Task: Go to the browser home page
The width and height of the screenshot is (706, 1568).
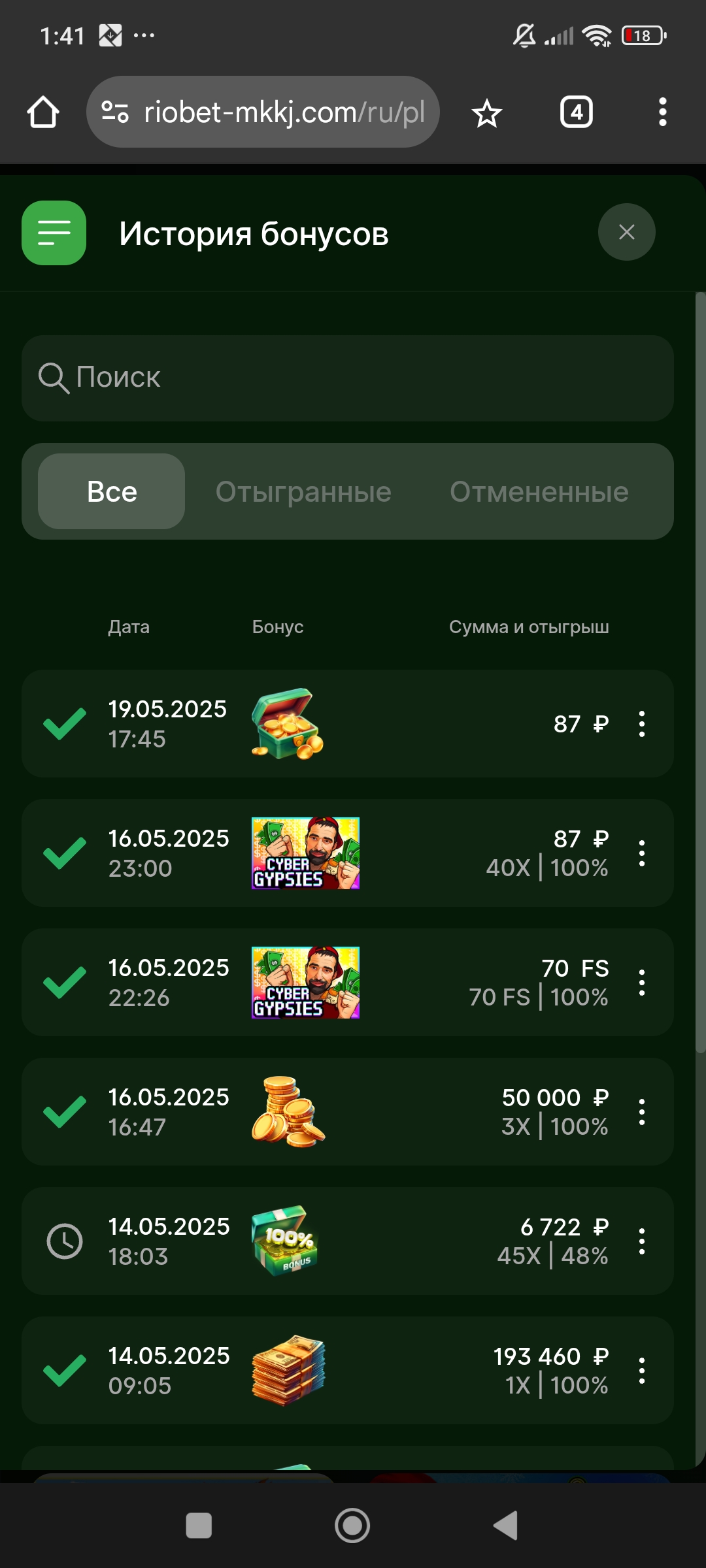Action: (43, 112)
